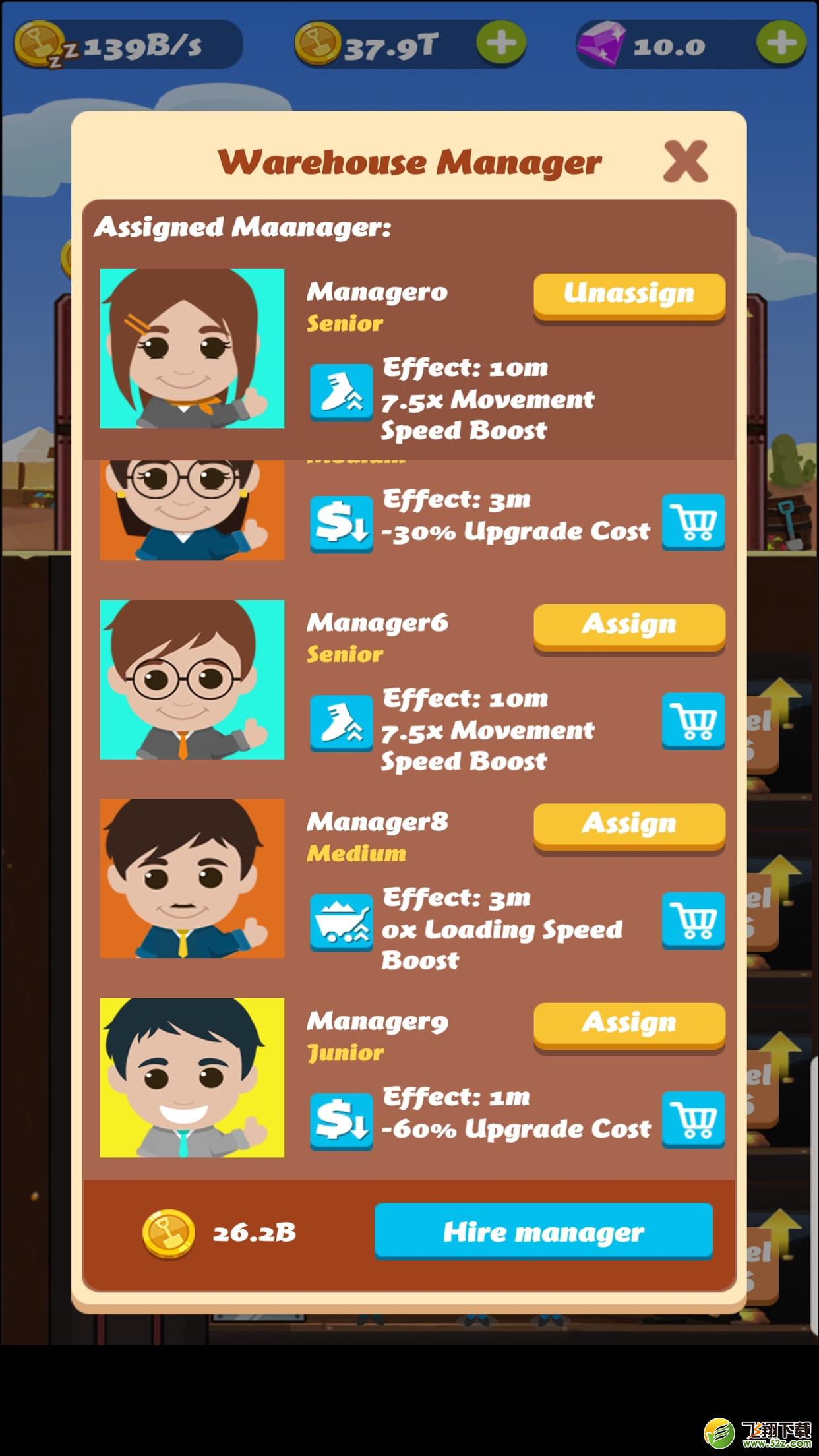Add more coins with the plus button
Screen dimensions: 819x1456
point(501,44)
